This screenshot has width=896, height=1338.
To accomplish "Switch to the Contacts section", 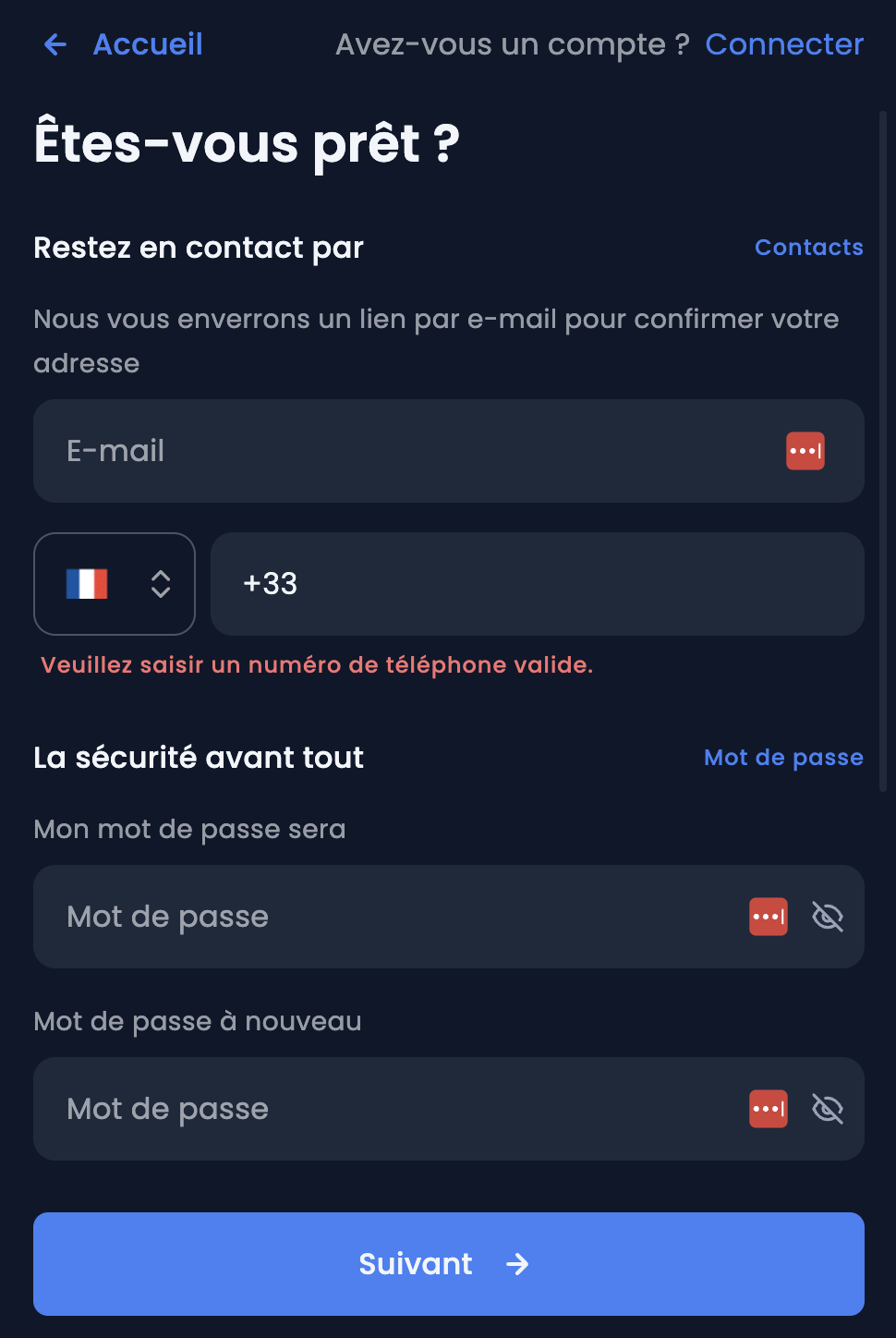I will pos(808,247).
